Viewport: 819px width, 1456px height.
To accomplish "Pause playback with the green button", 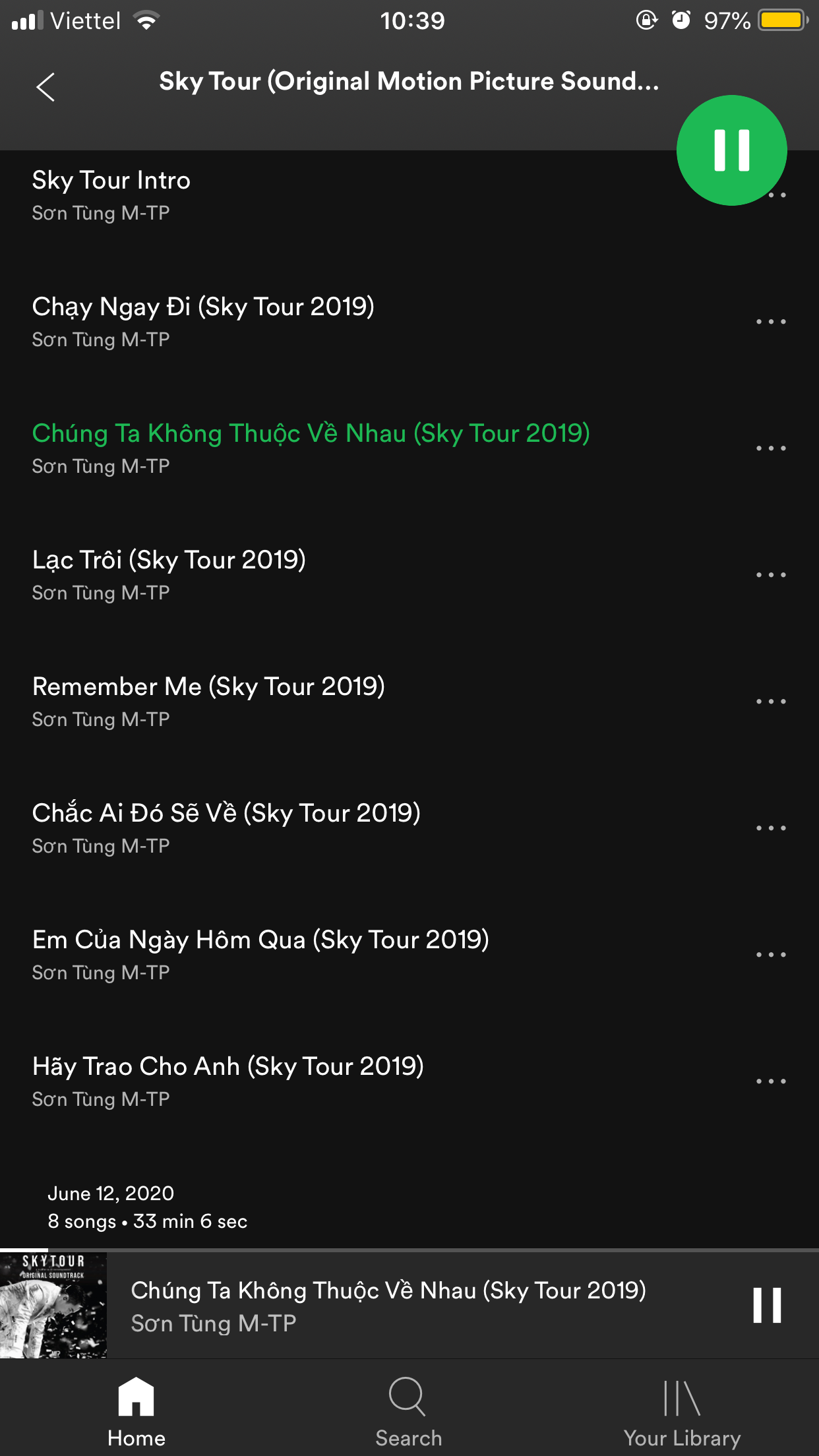I will click(x=731, y=150).
